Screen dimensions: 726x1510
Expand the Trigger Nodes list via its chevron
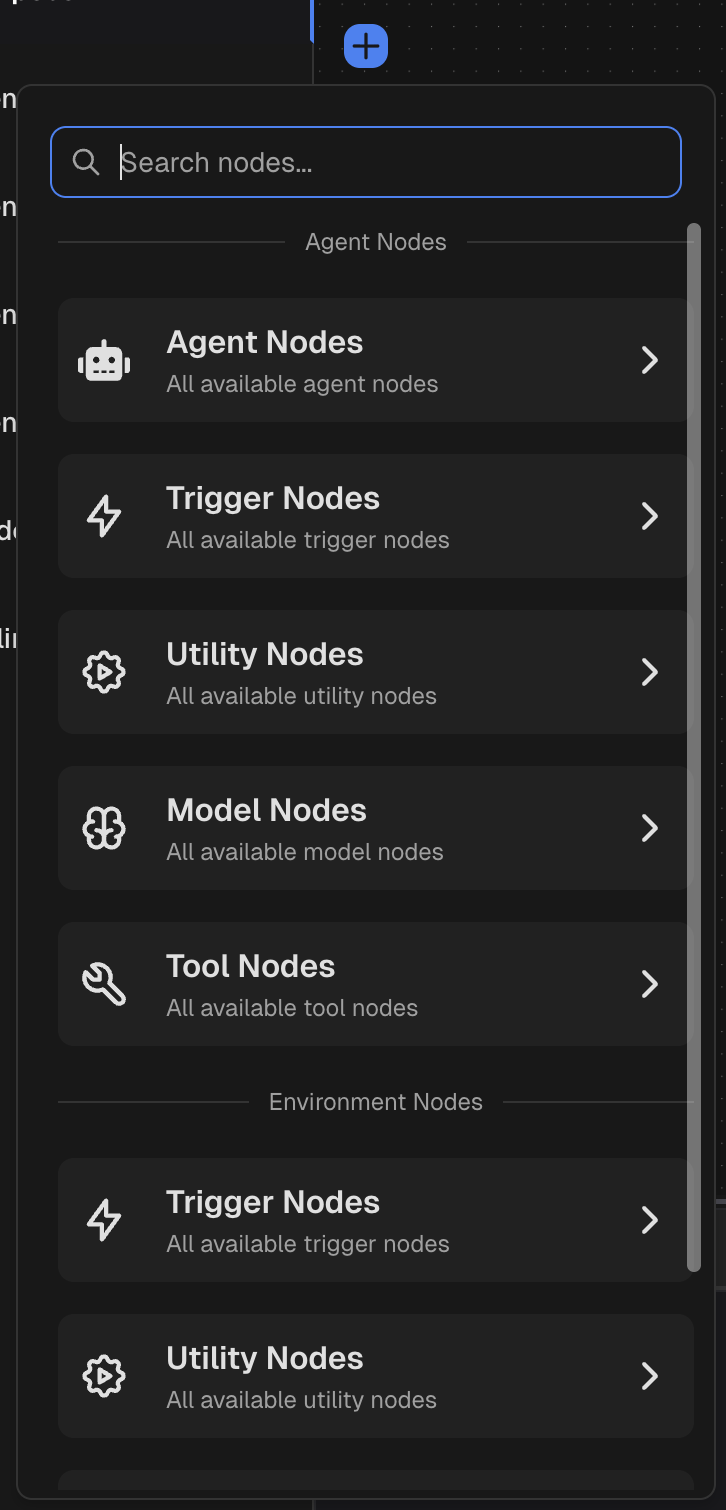649,516
